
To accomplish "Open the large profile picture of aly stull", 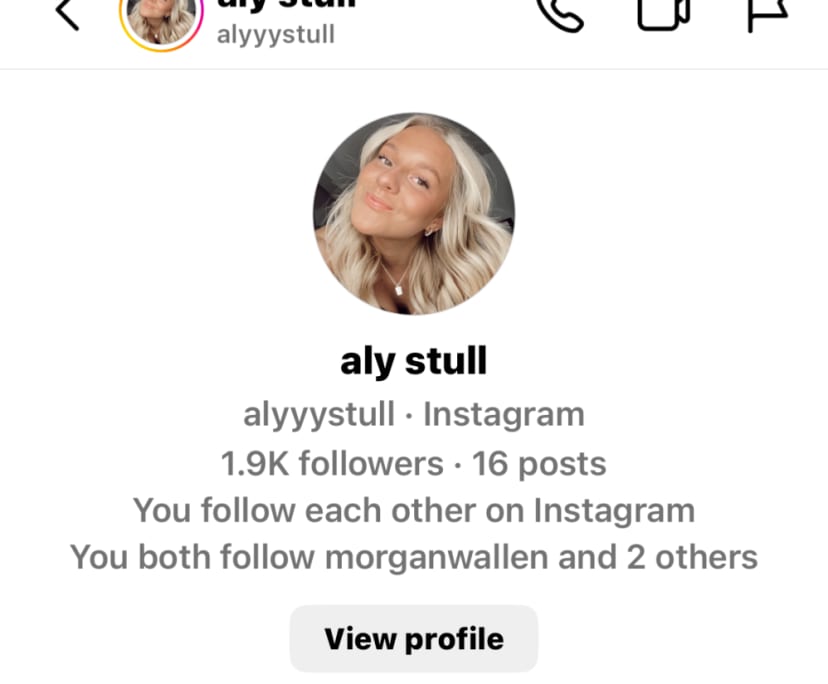I will pyautogui.click(x=413, y=213).
